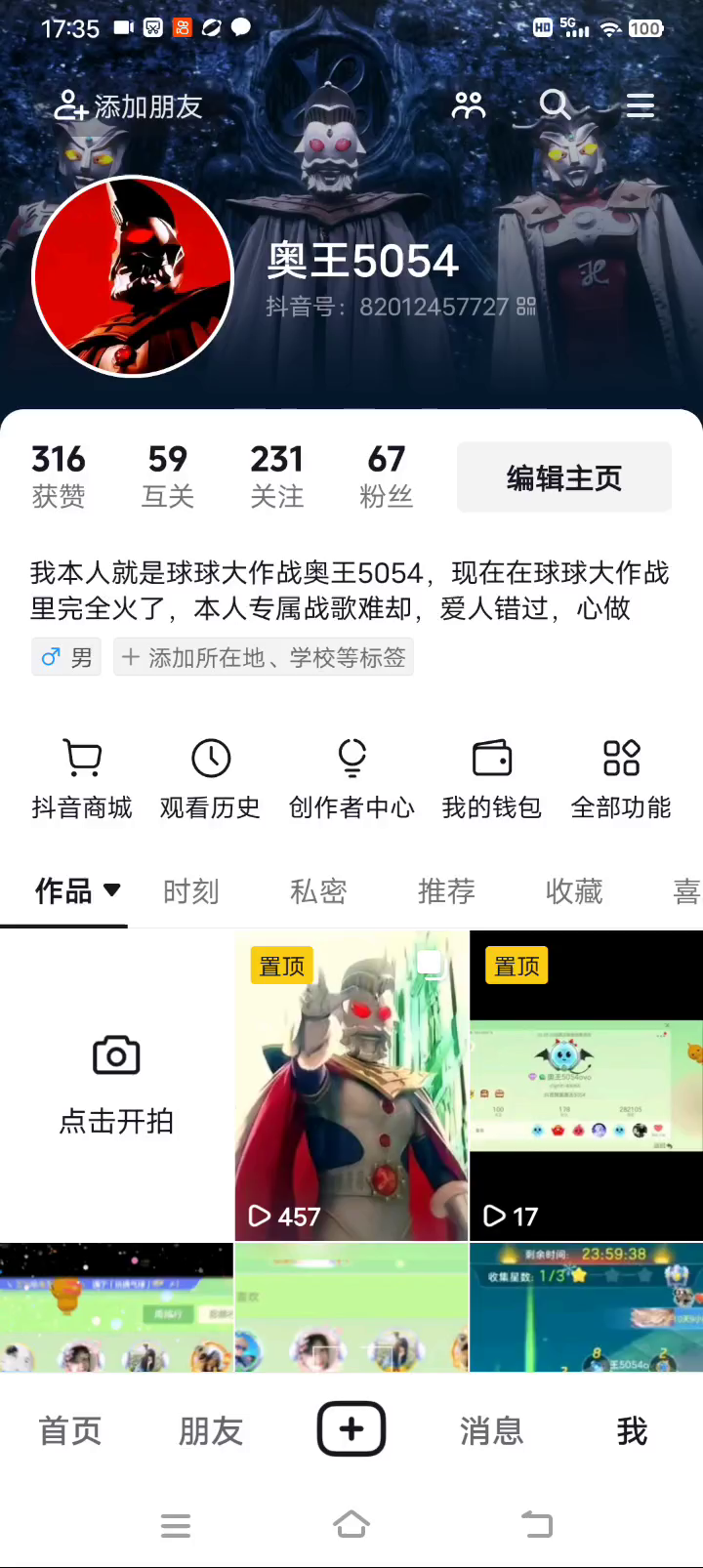Tap 点击开拍 to start shooting

click(116, 1085)
